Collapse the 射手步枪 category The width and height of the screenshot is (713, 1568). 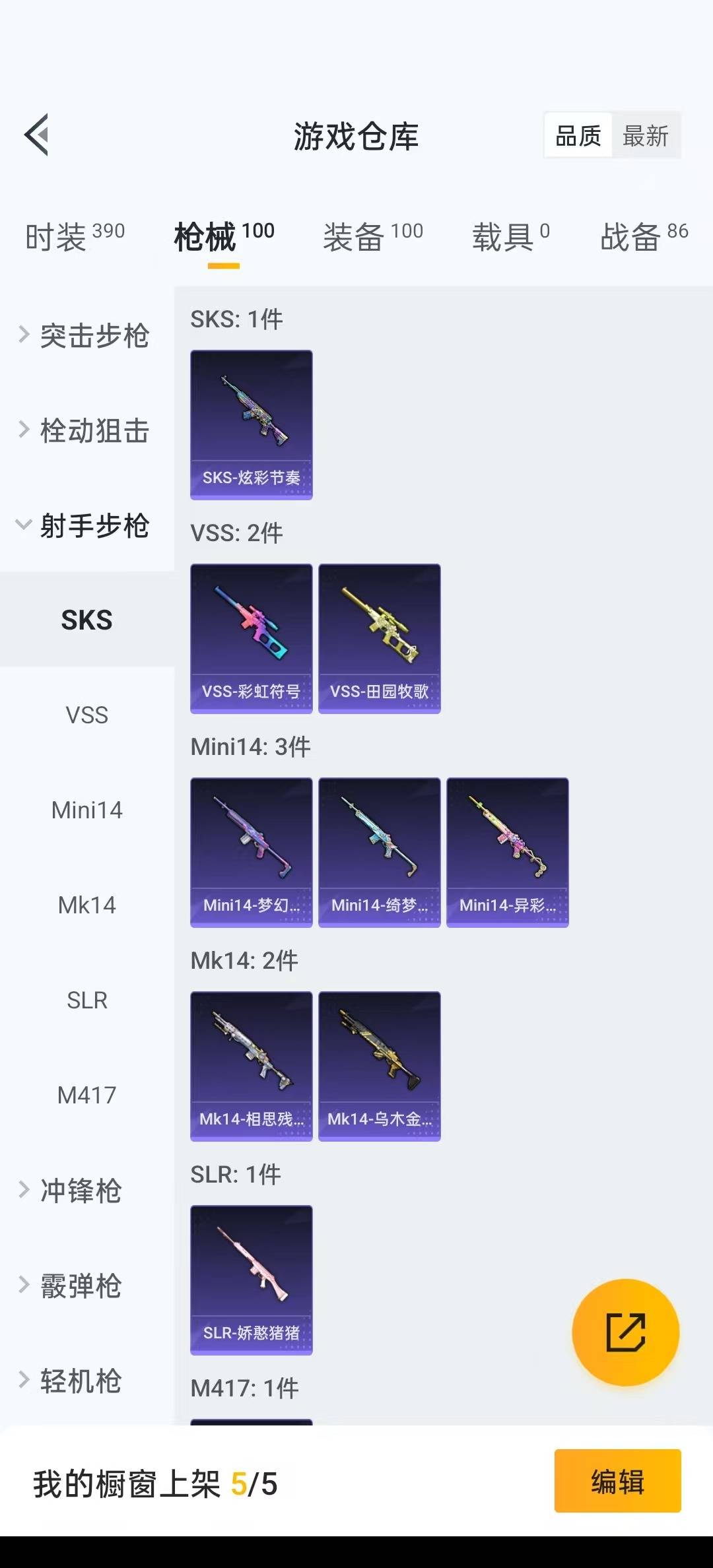pyautogui.click(x=86, y=526)
